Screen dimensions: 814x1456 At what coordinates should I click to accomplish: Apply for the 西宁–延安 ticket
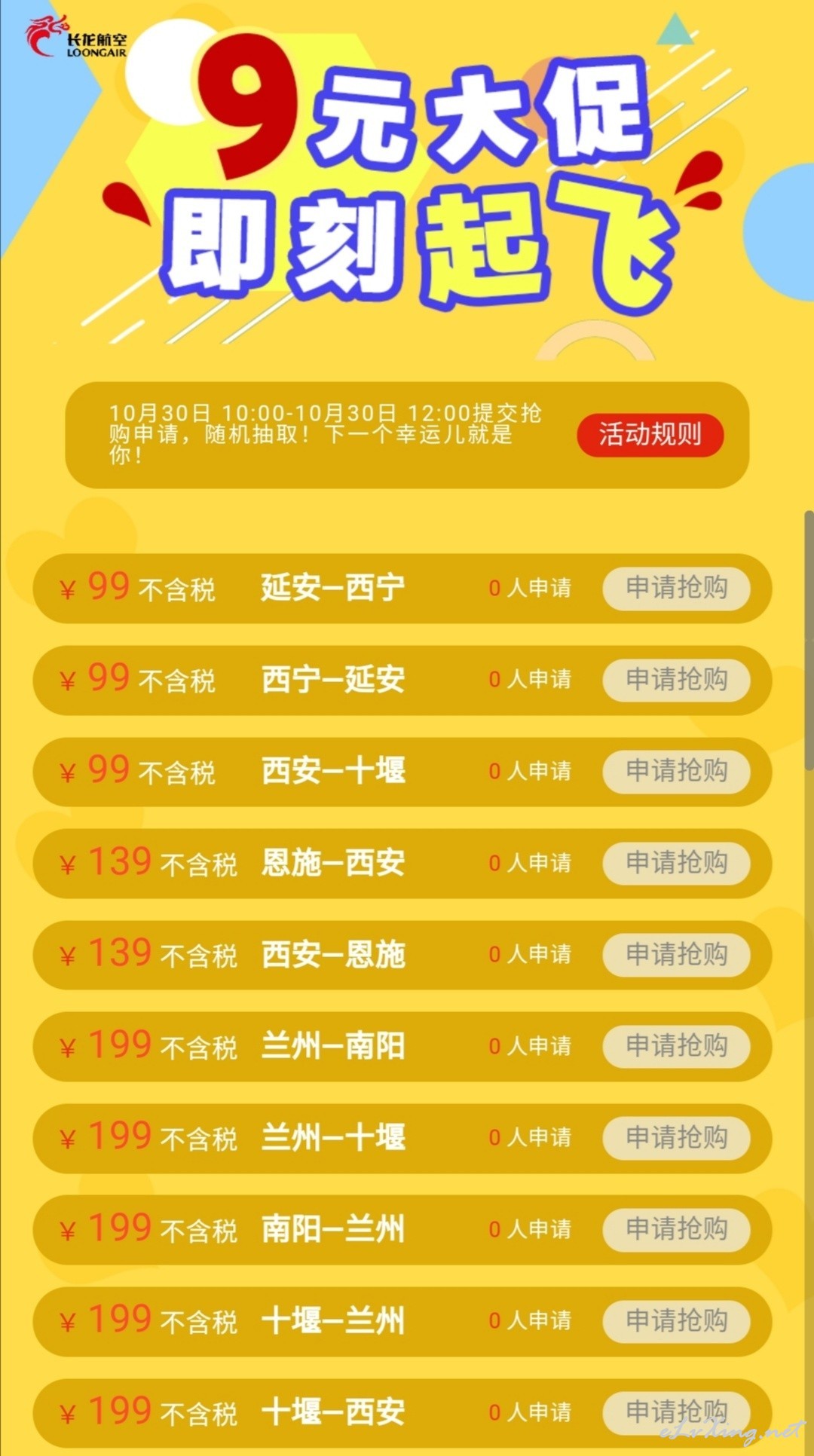point(676,680)
